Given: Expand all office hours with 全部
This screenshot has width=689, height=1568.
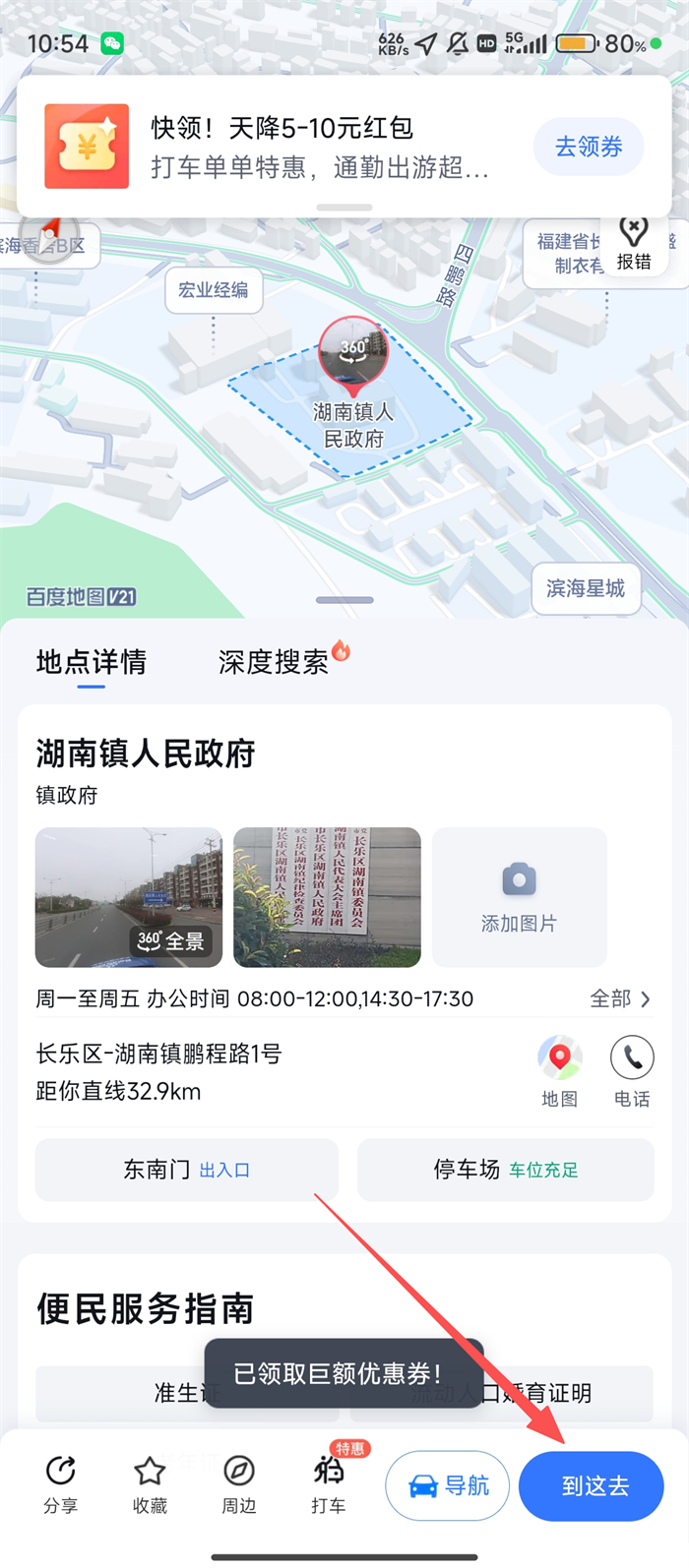Looking at the screenshot, I should 619,998.
